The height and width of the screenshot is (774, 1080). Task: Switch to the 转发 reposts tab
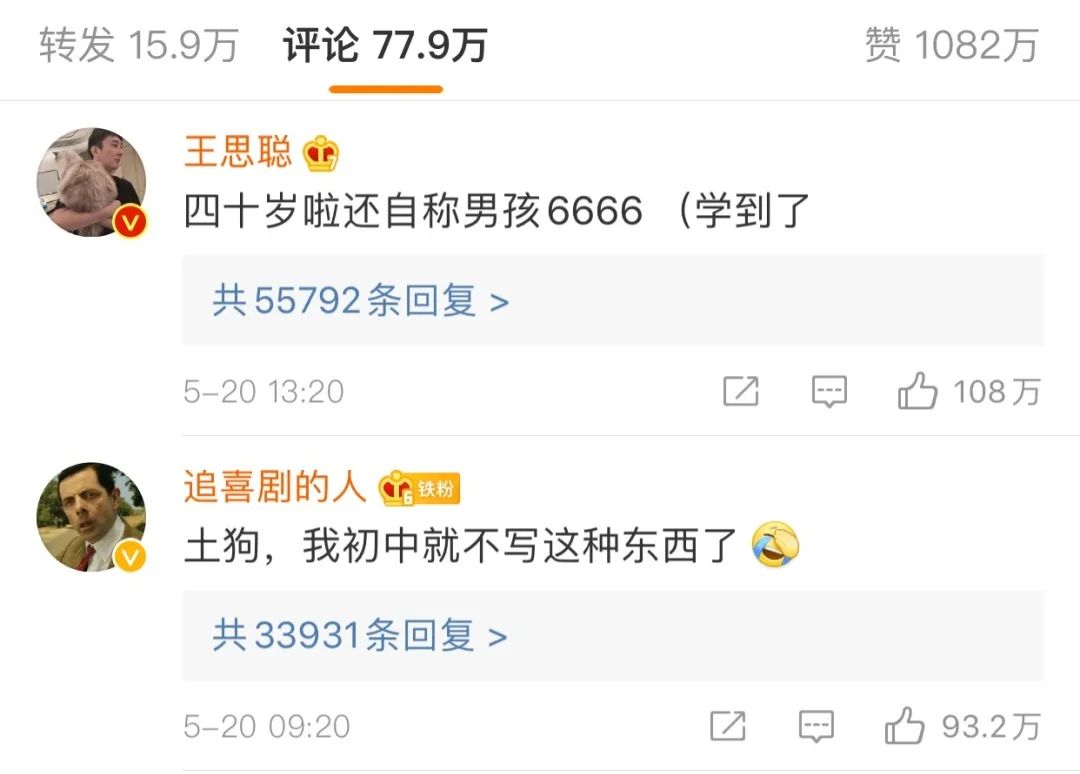click(x=139, y=46)
